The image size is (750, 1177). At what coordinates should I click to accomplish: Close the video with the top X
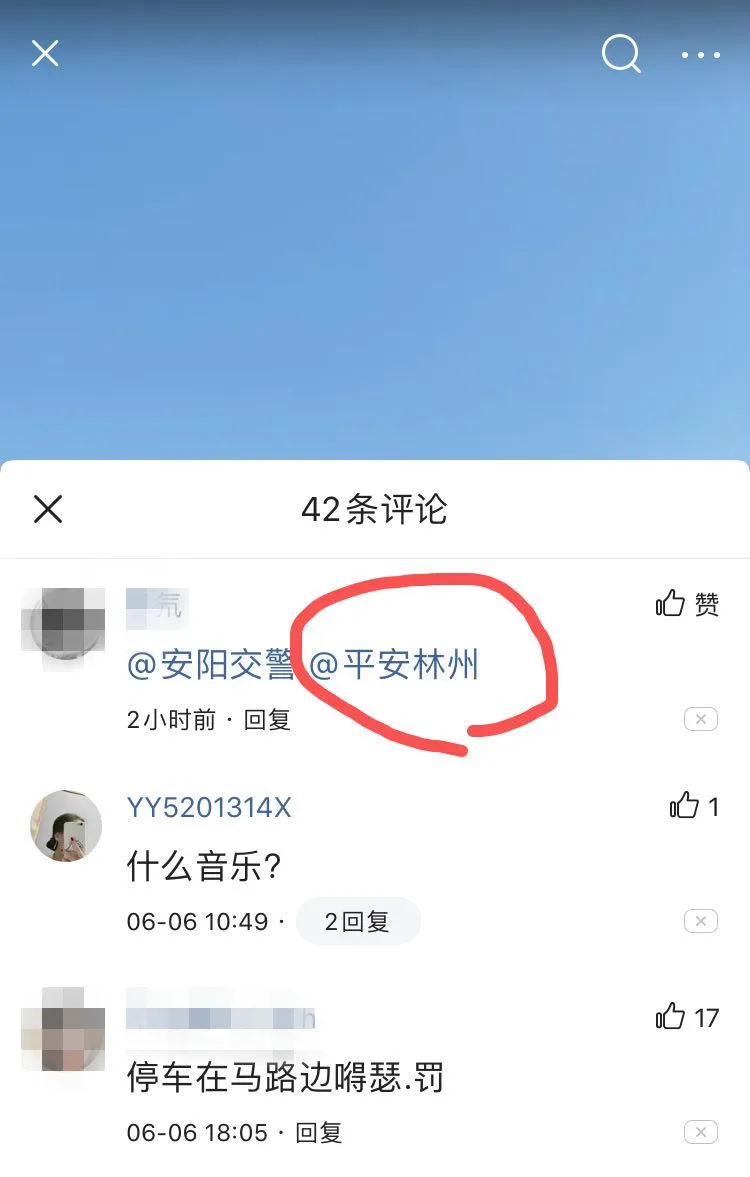45,53
